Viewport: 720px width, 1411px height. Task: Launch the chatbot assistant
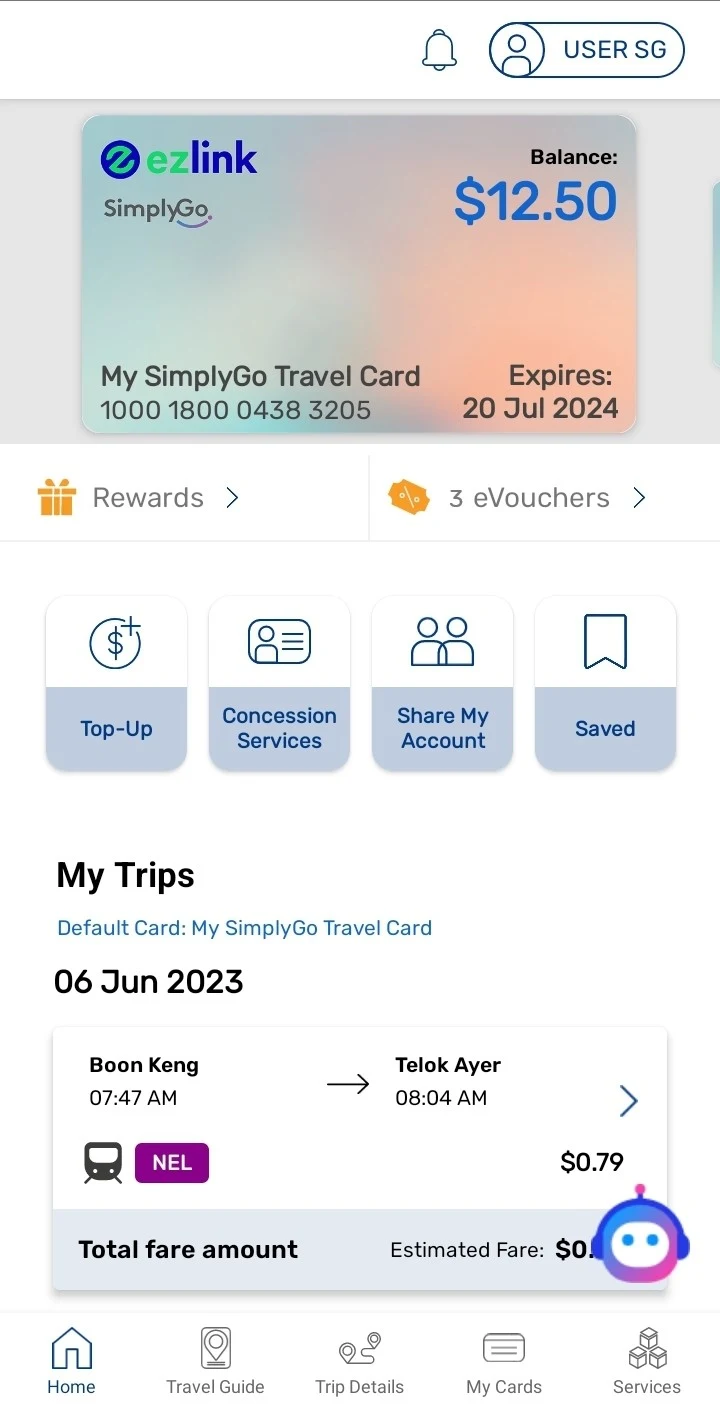tap(641, 1243)
